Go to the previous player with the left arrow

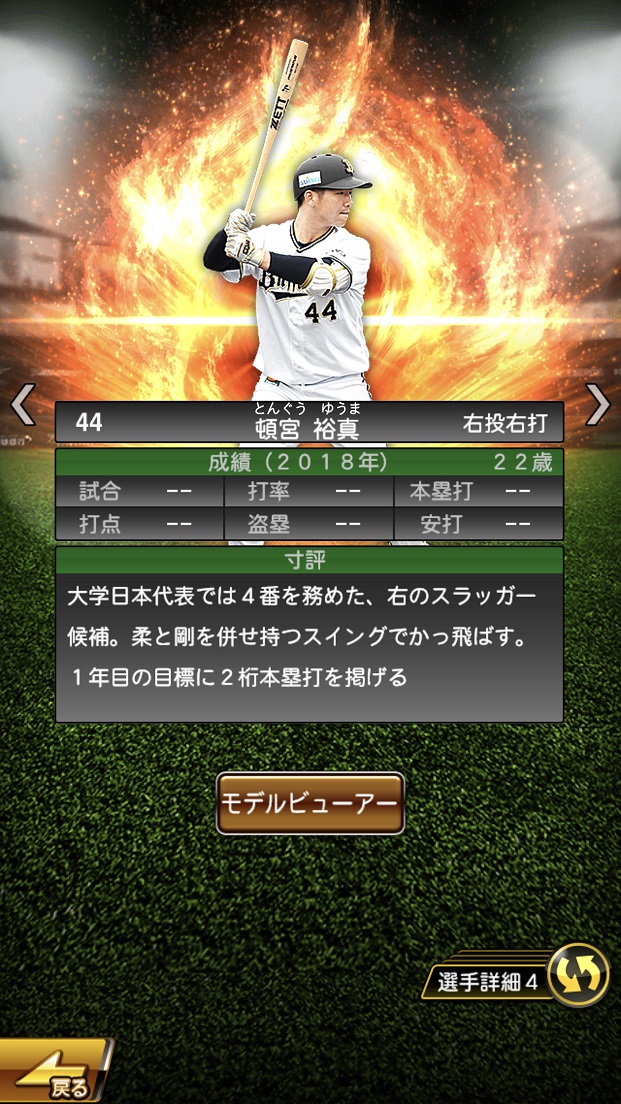22,404
